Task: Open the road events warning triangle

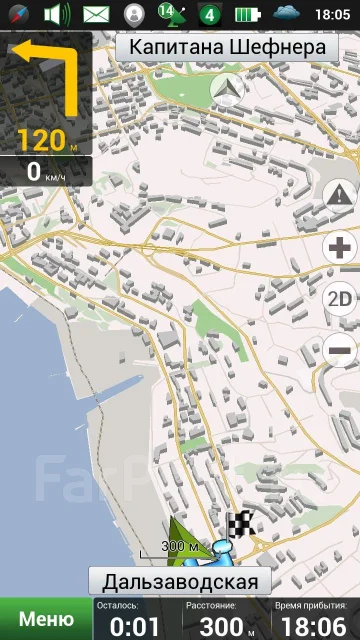Action: coord(340,196)
